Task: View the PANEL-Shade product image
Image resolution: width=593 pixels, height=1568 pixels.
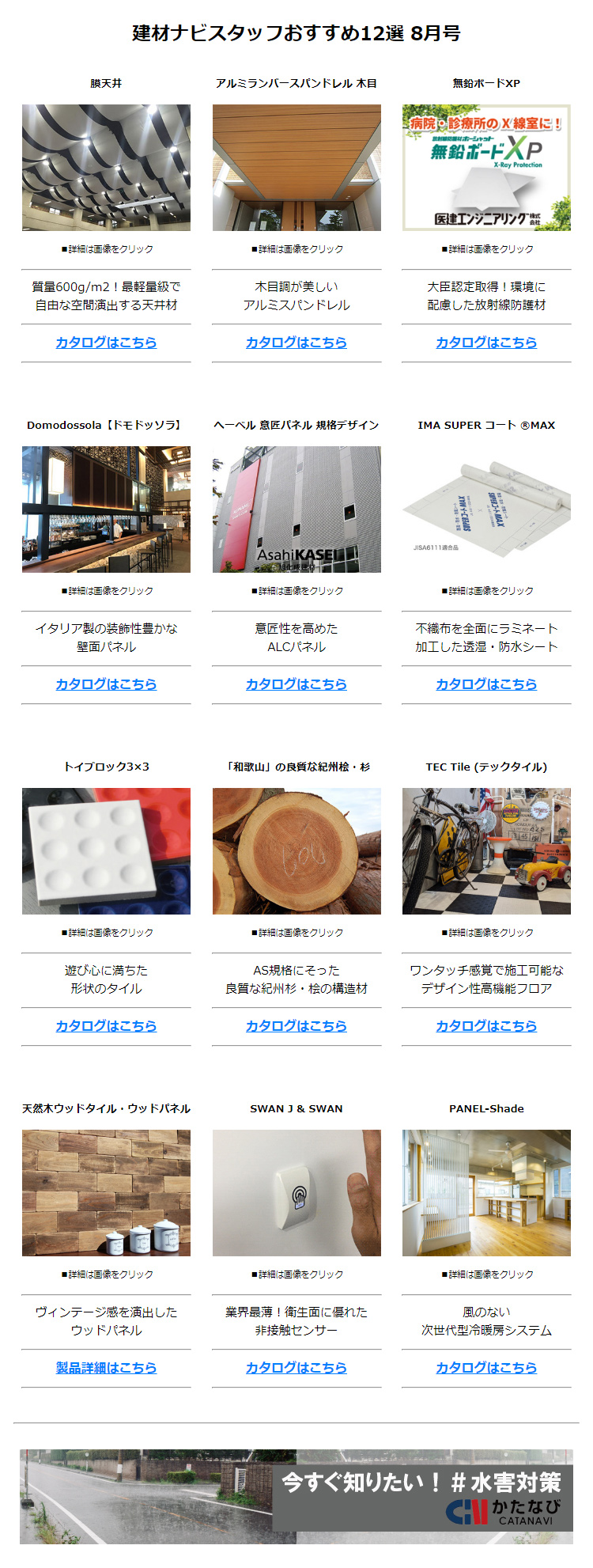Action: pyautogui.click(x=486, y=1193)
